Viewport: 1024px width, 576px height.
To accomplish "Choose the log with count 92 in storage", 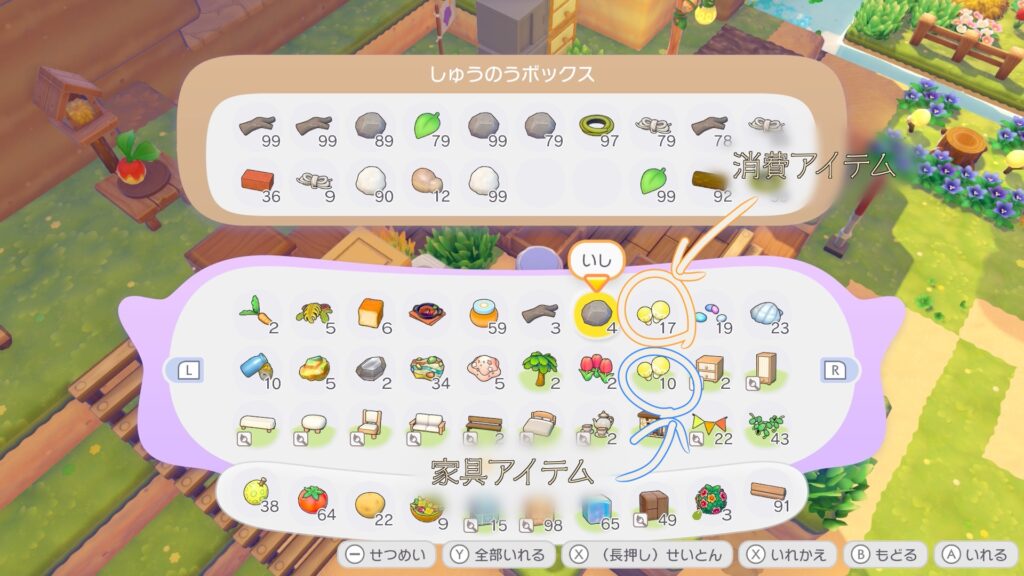I will (708, 181).
